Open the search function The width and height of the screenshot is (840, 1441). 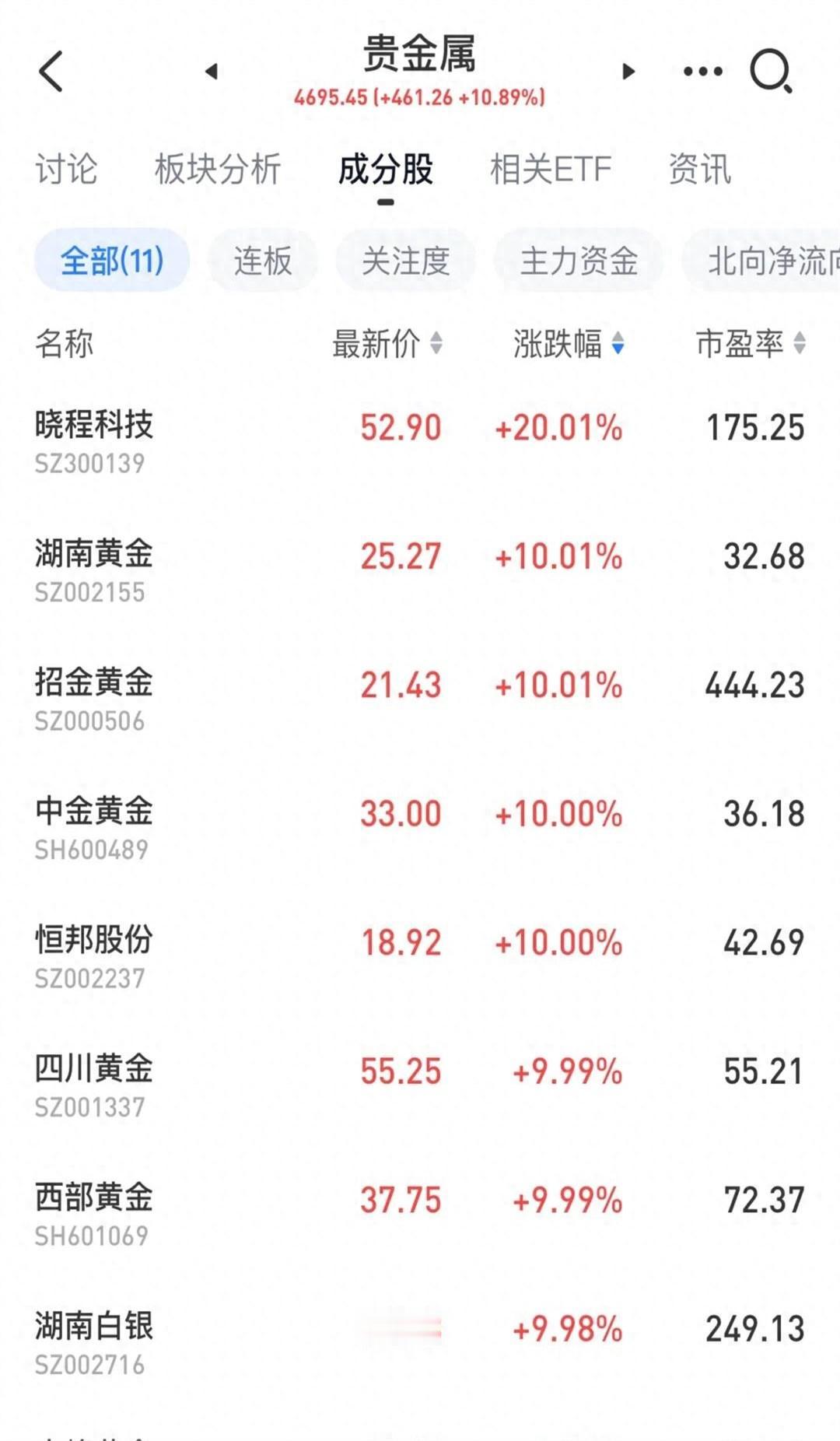(772, 70)
